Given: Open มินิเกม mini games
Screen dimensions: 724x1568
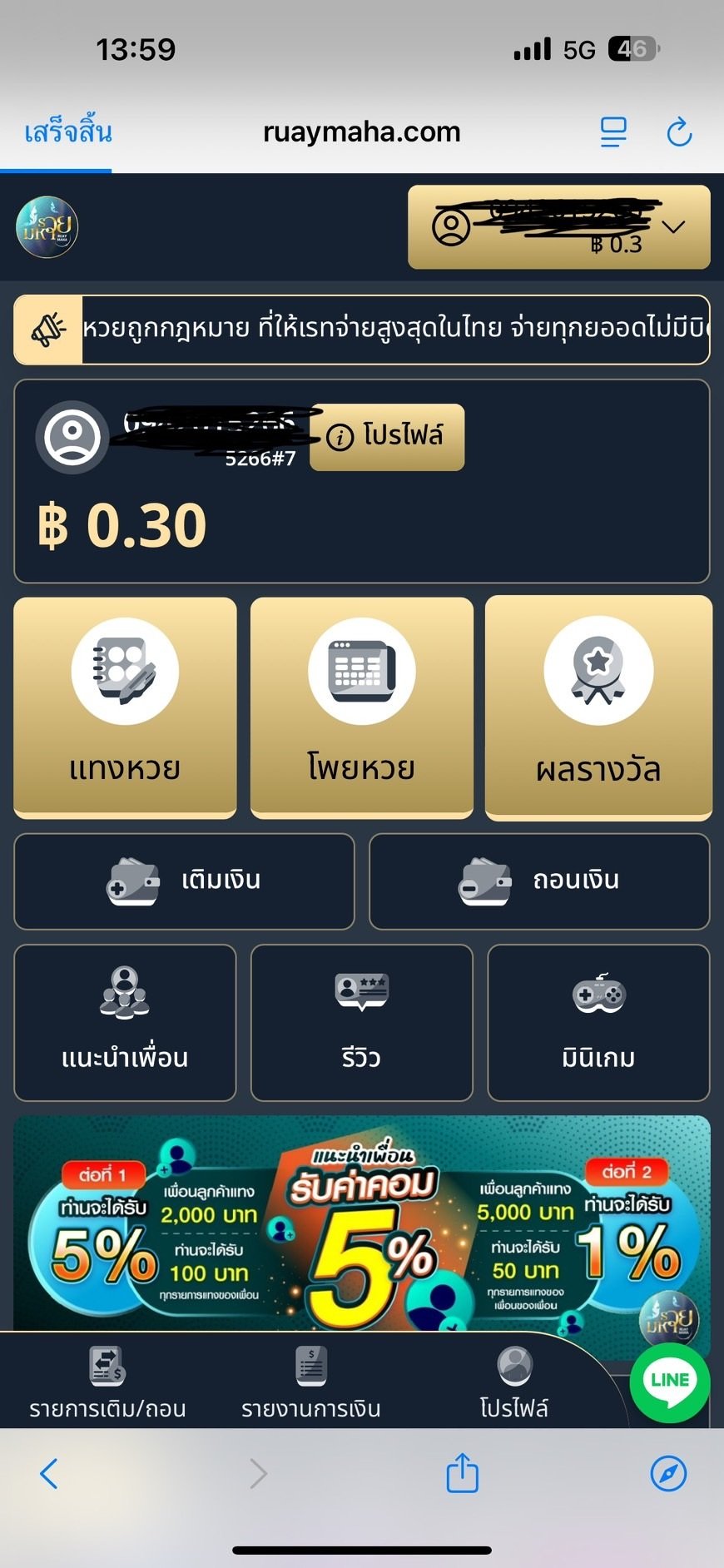Looking at the screenshot, I should coord(598,1022).
